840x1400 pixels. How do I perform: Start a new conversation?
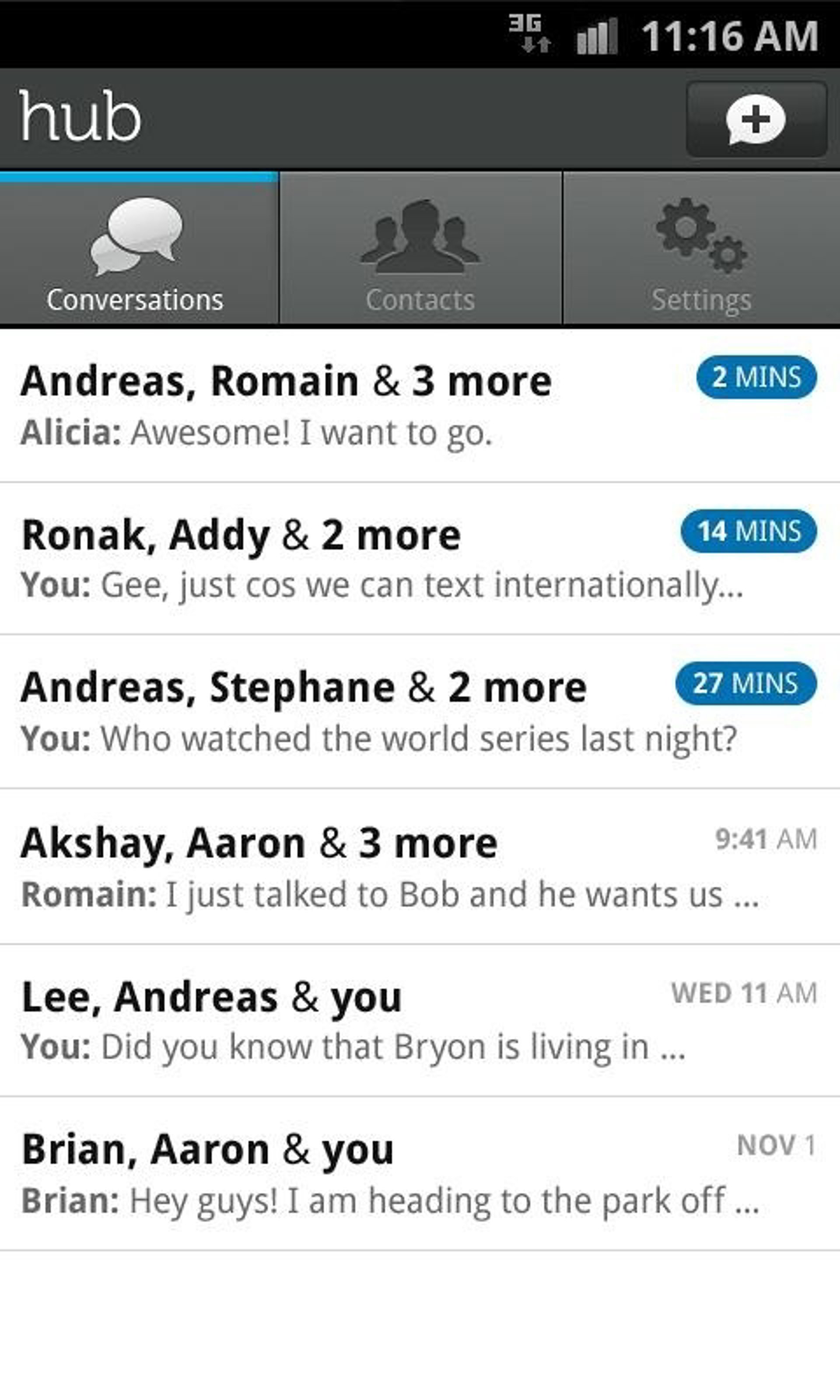pos(756,119)
